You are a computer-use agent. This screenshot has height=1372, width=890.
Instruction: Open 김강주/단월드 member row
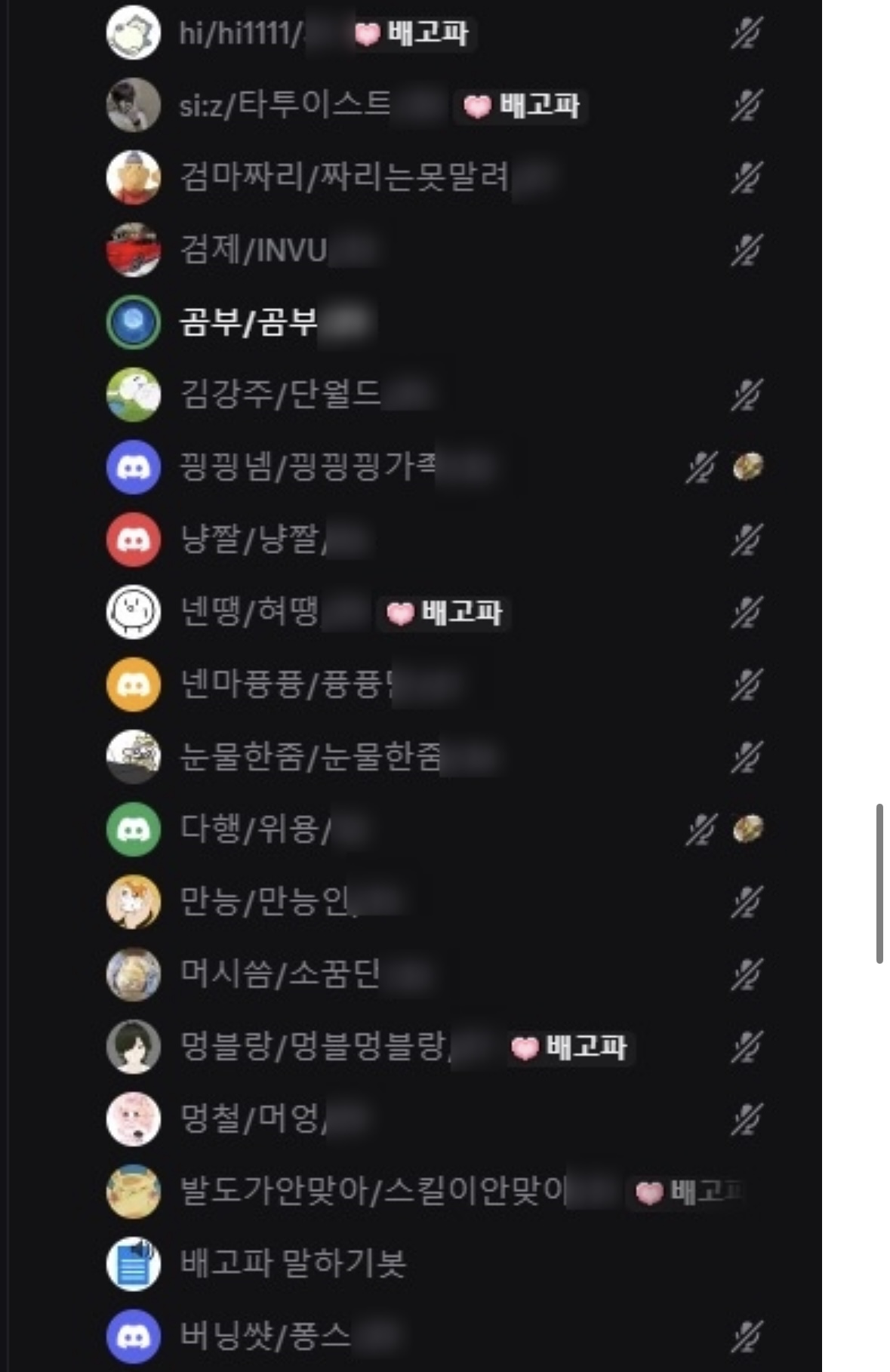coord(281,395)
